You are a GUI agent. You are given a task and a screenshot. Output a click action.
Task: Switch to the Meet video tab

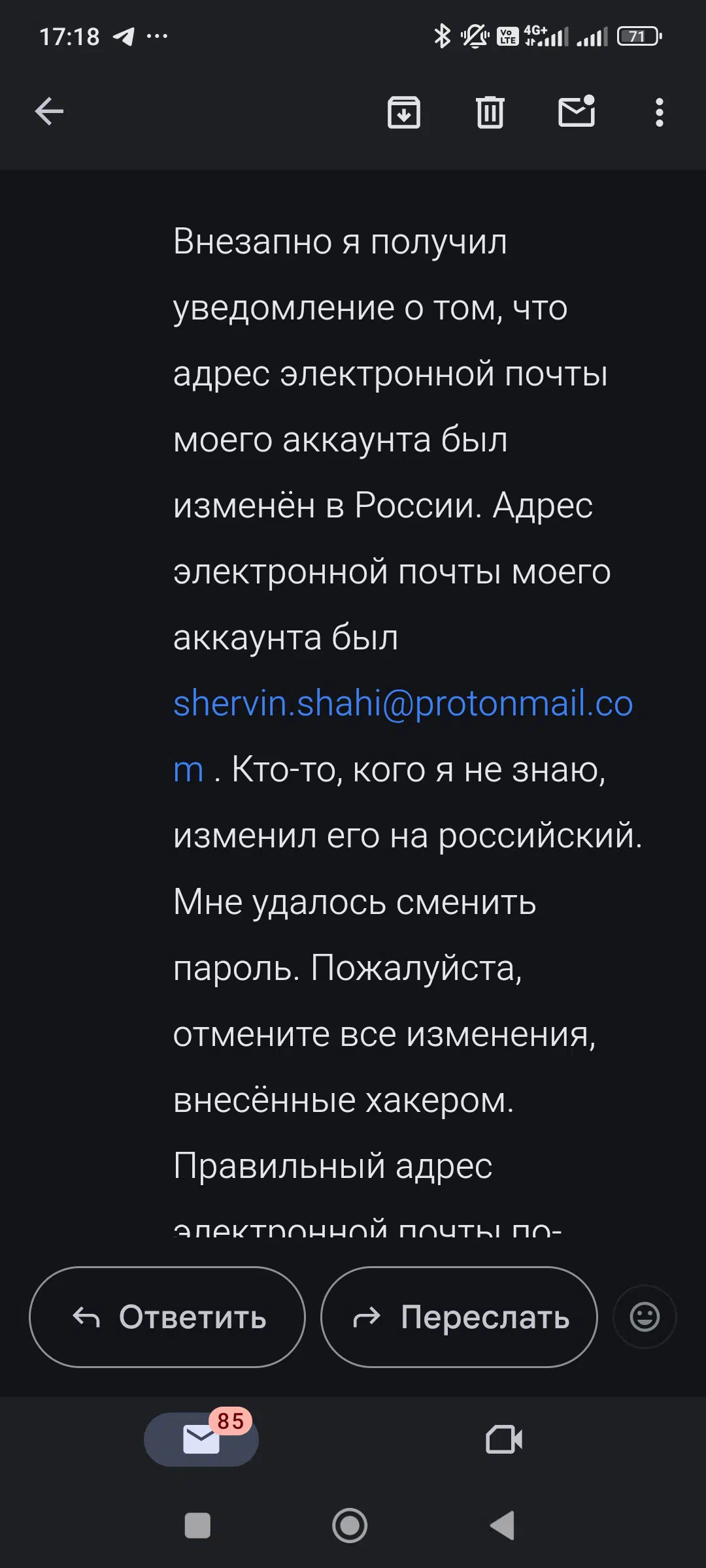tap(504, 1439)
